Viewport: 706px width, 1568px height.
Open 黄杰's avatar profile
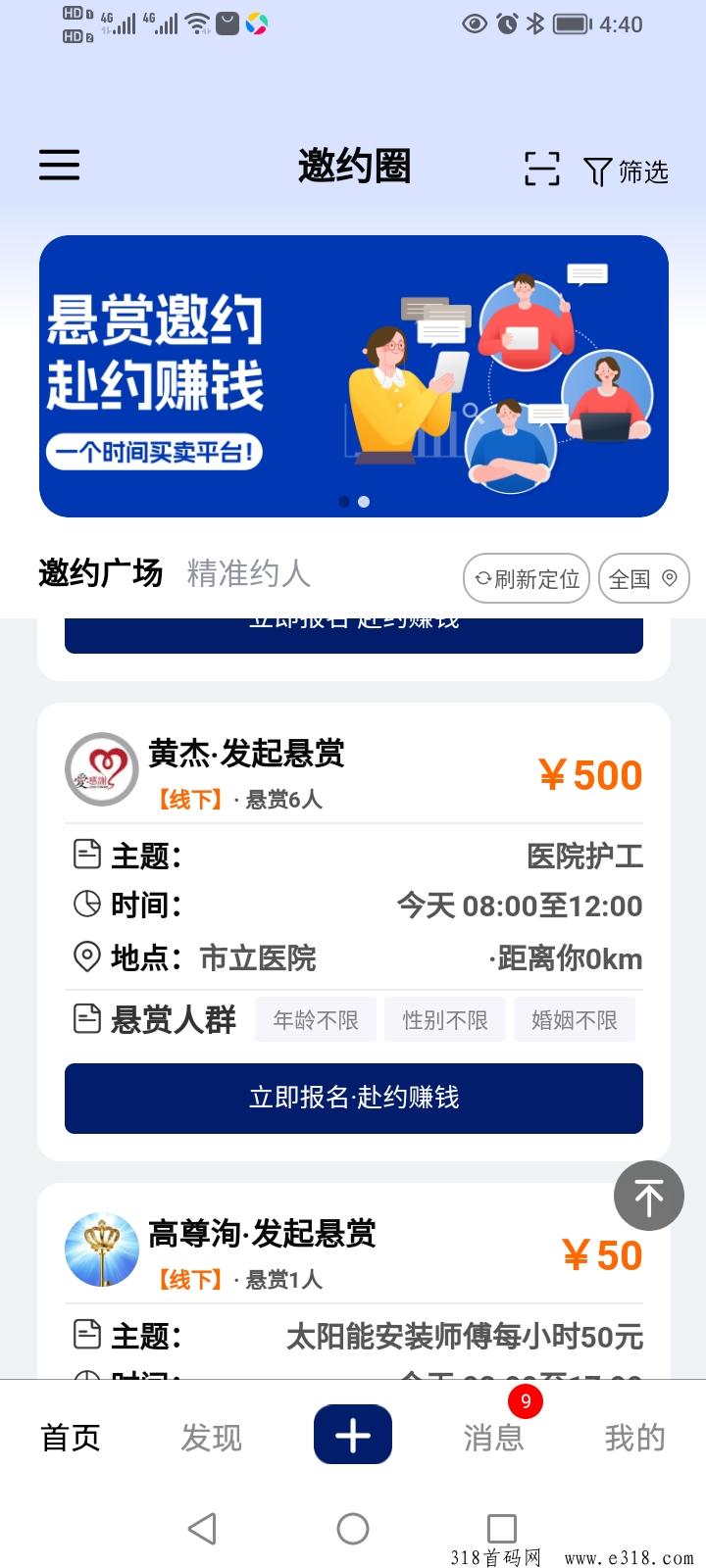[101, 769]
